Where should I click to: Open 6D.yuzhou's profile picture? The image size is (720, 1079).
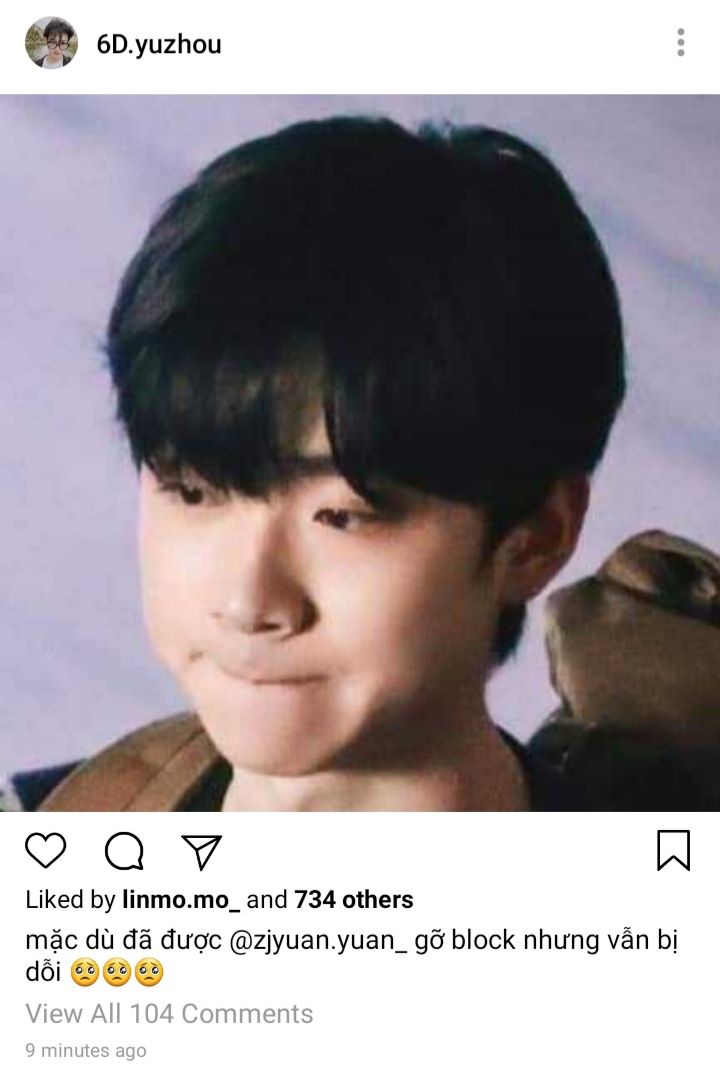(51, 43)
